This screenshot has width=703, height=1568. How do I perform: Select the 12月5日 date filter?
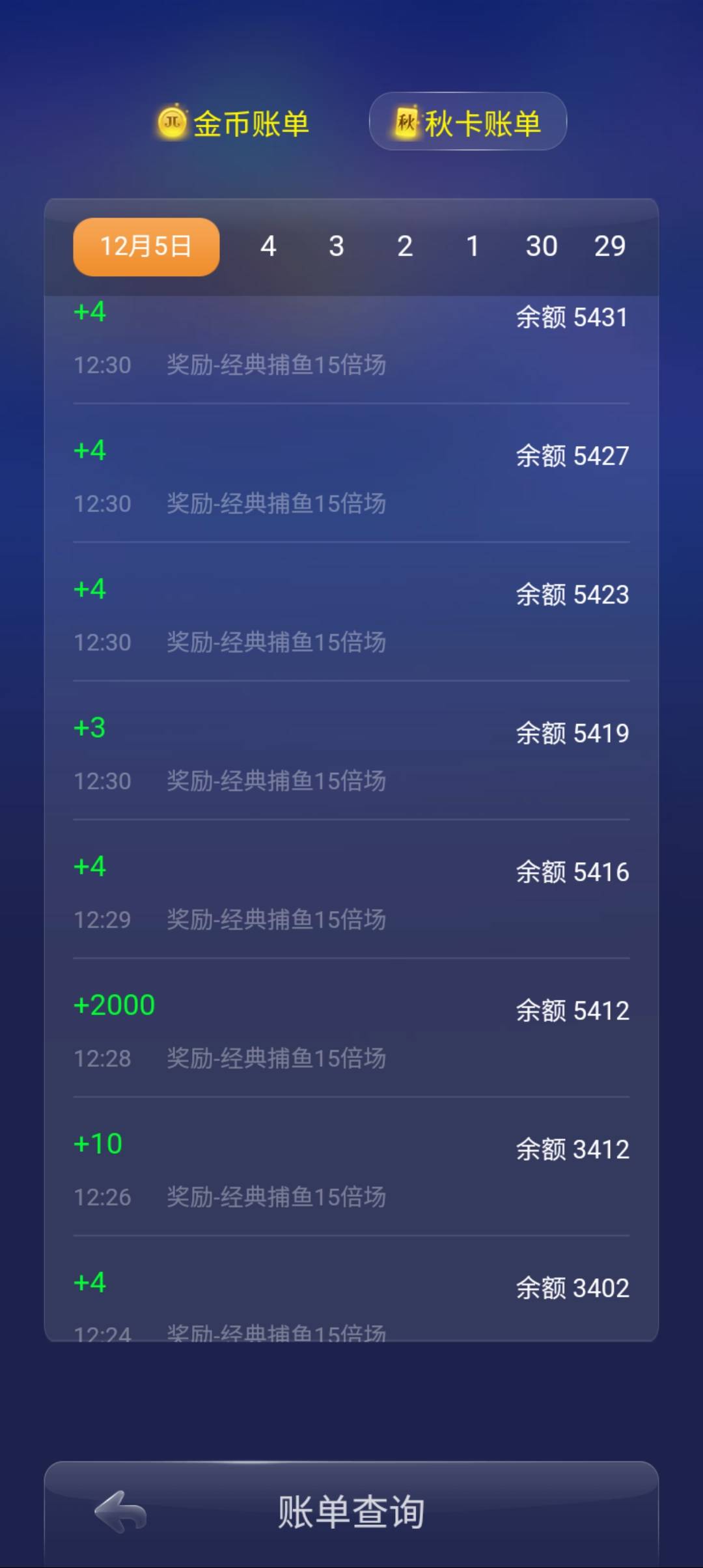tap(145, 246)
